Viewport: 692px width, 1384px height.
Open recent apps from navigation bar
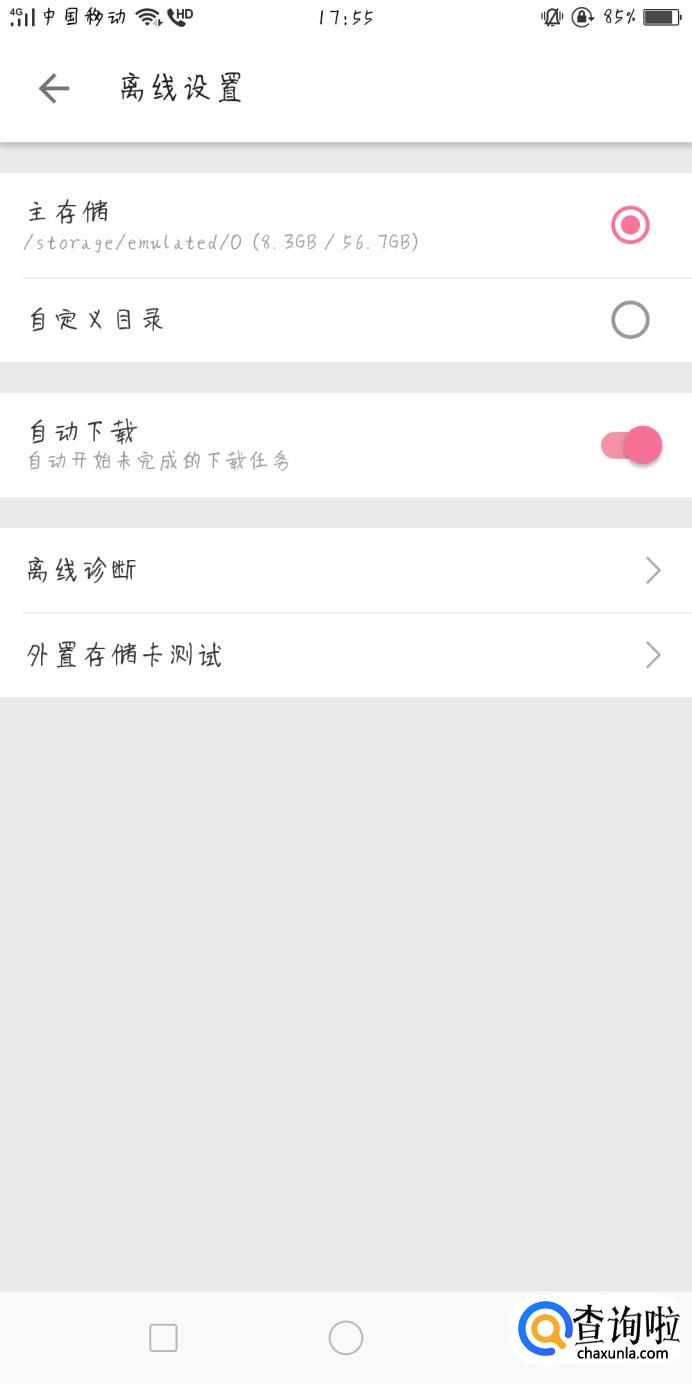click(163, 1337)
